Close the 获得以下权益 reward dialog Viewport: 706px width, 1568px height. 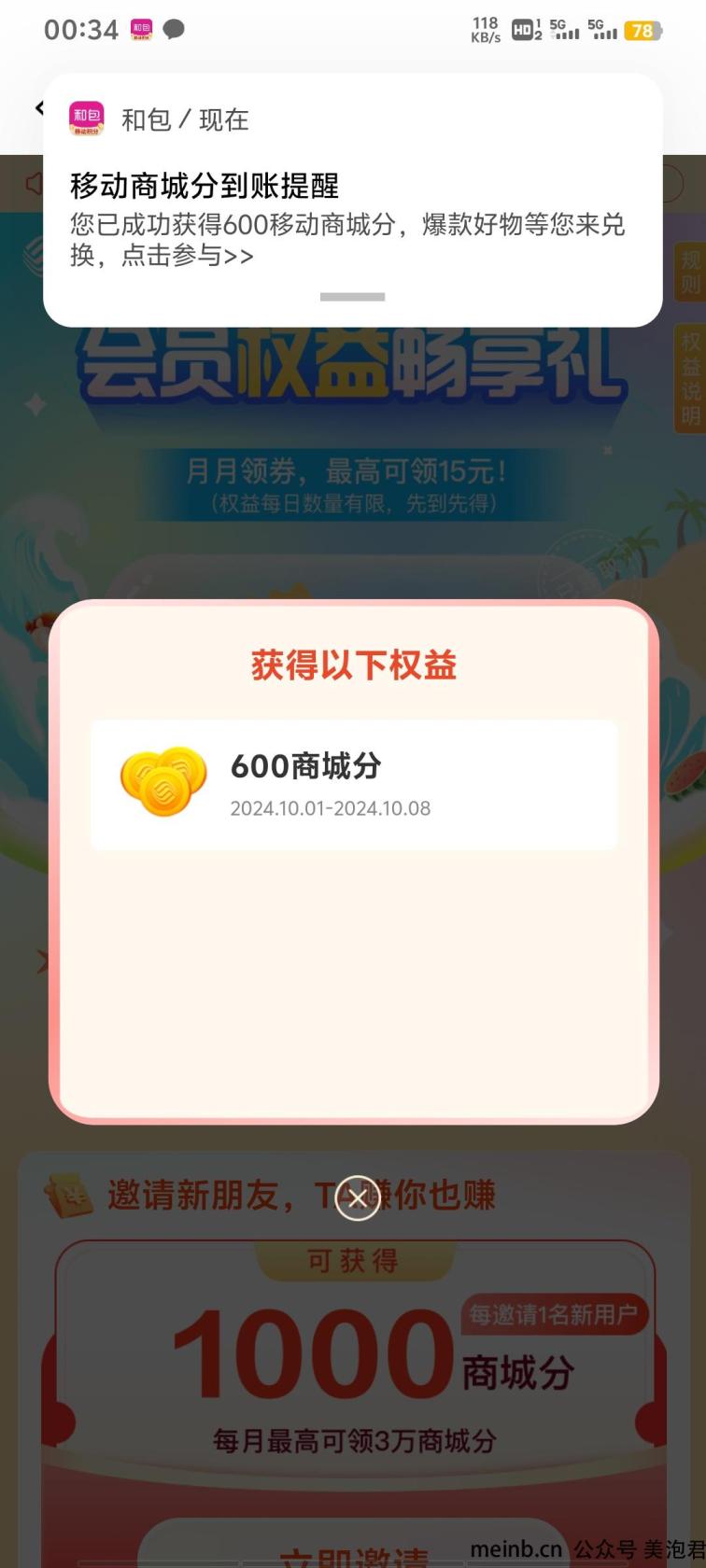357,1197
